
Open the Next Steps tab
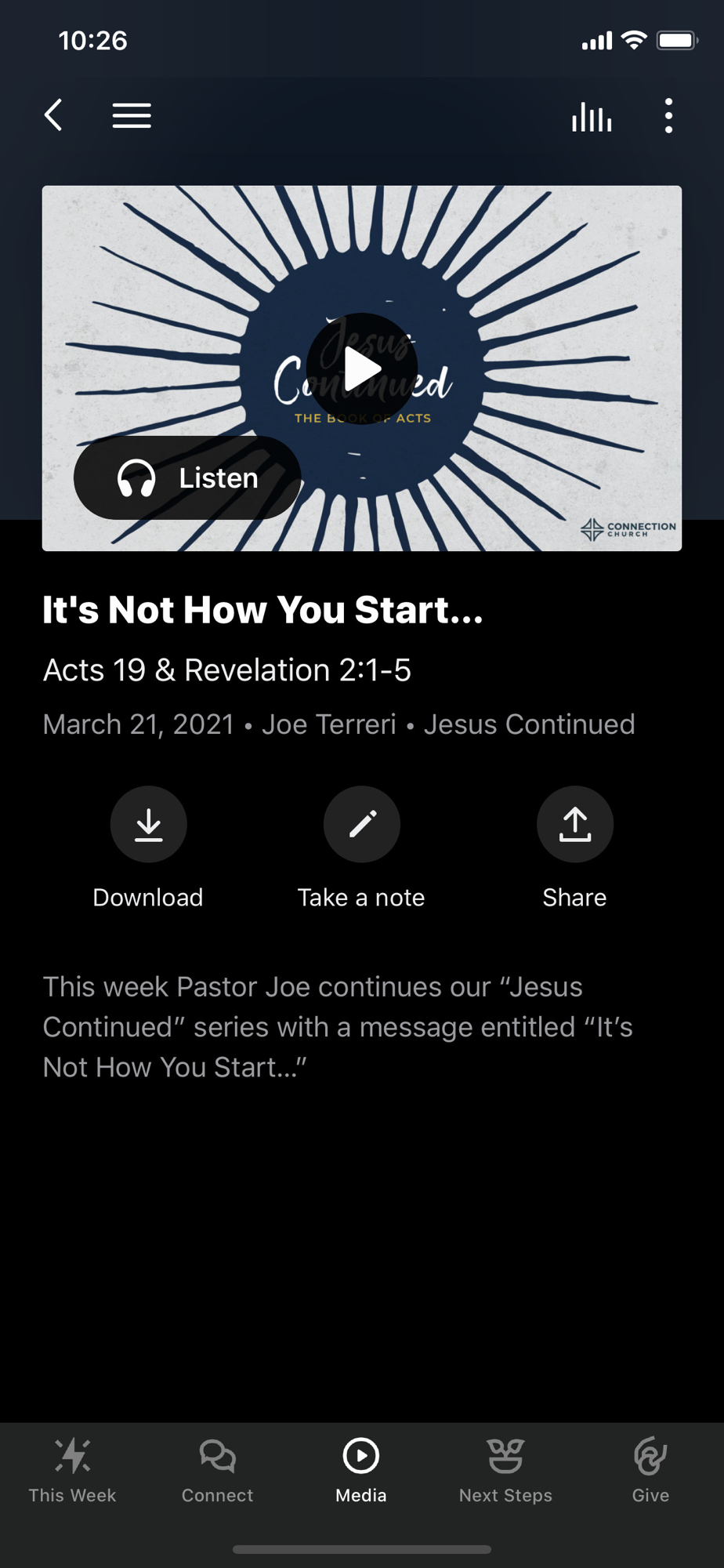[x=505, y=1471]
